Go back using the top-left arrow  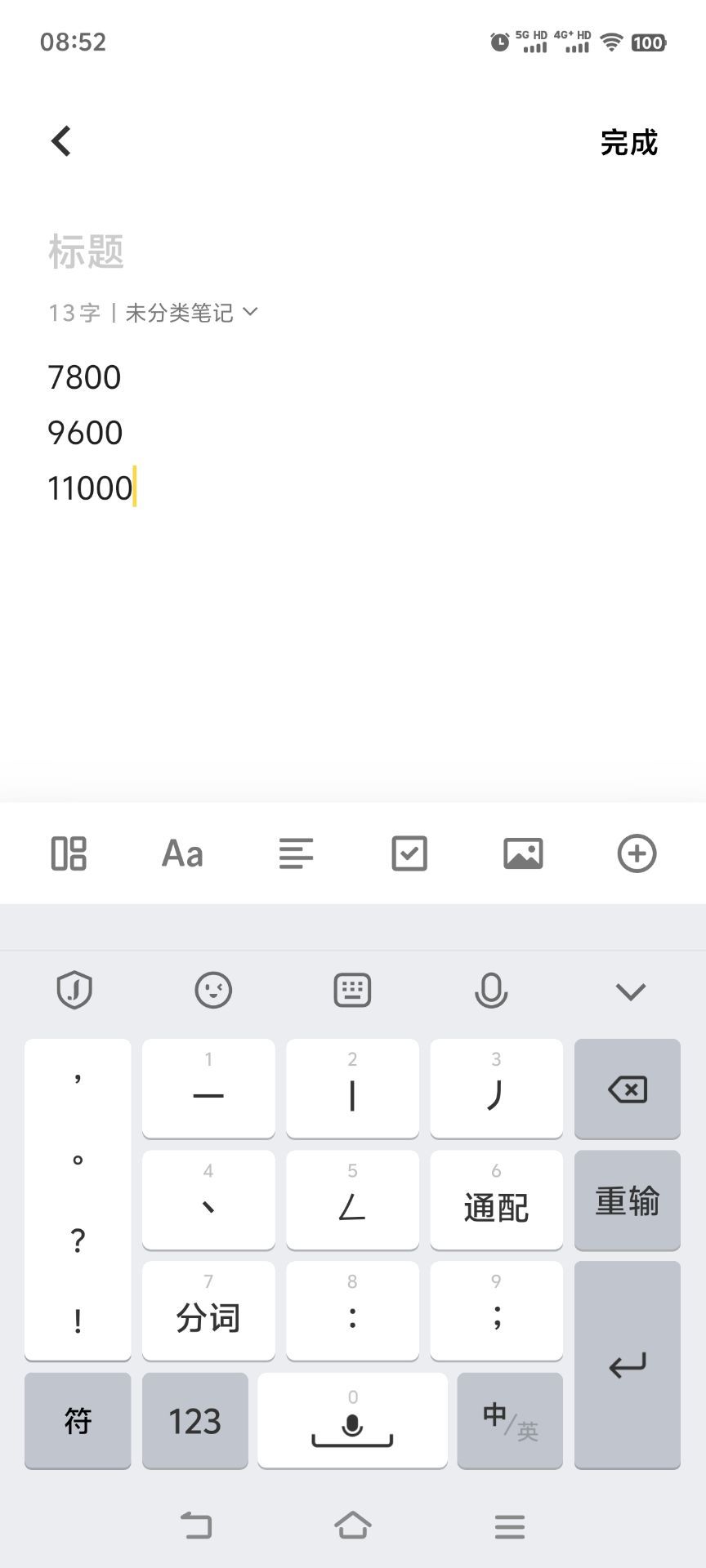pyautogui.click(x=61, y=141)
